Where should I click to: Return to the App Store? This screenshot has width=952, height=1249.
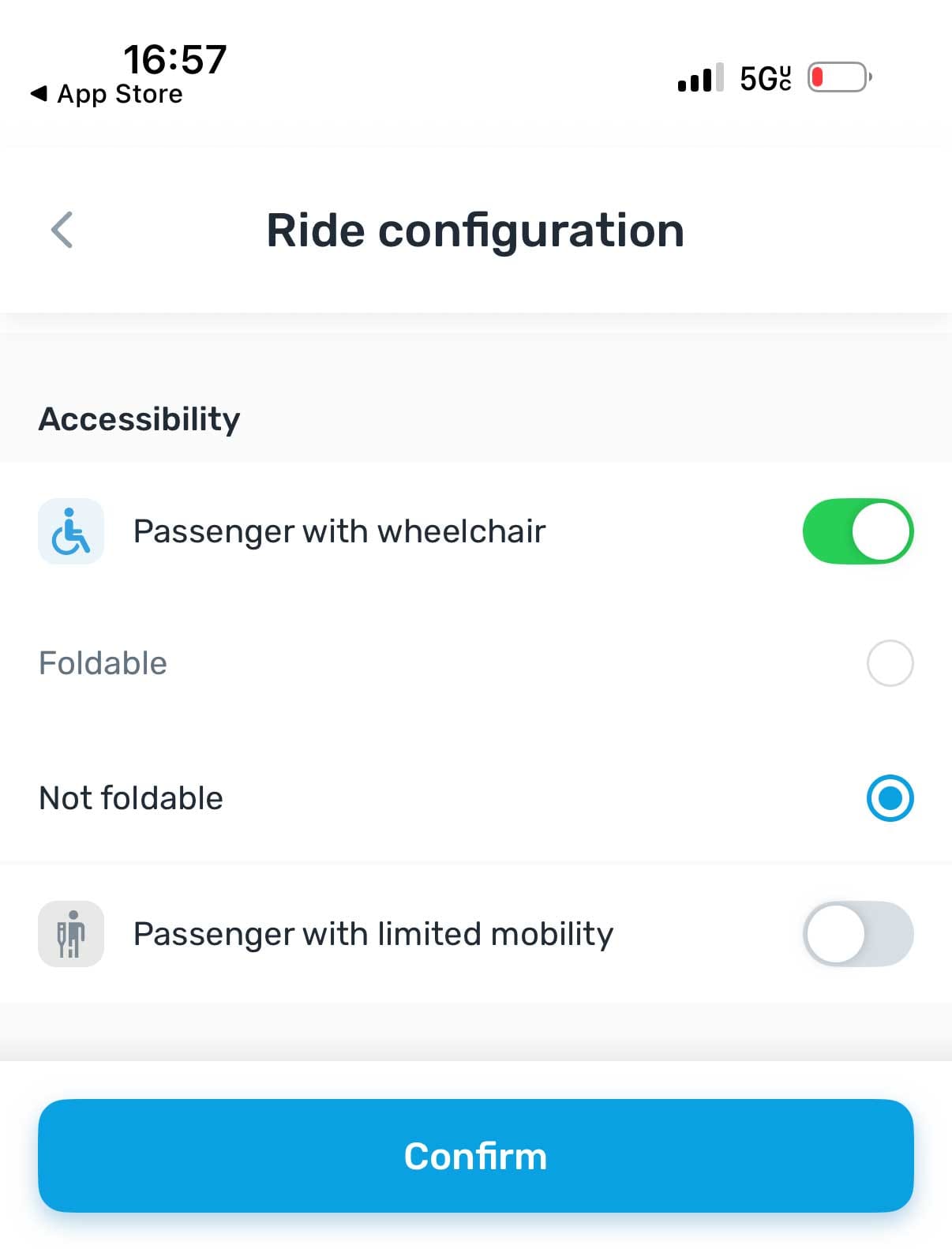[107, 94]
